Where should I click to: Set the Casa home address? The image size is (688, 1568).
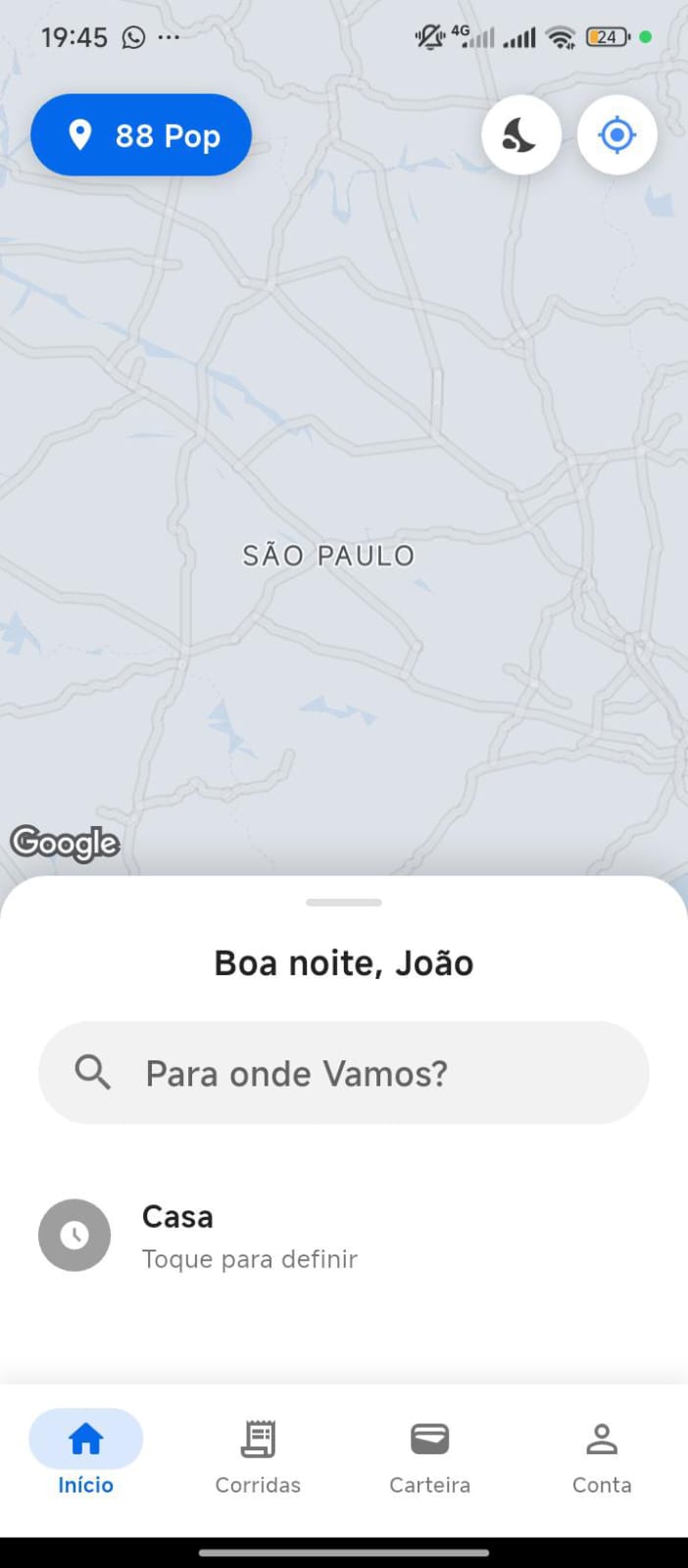tap(249, 1236)
